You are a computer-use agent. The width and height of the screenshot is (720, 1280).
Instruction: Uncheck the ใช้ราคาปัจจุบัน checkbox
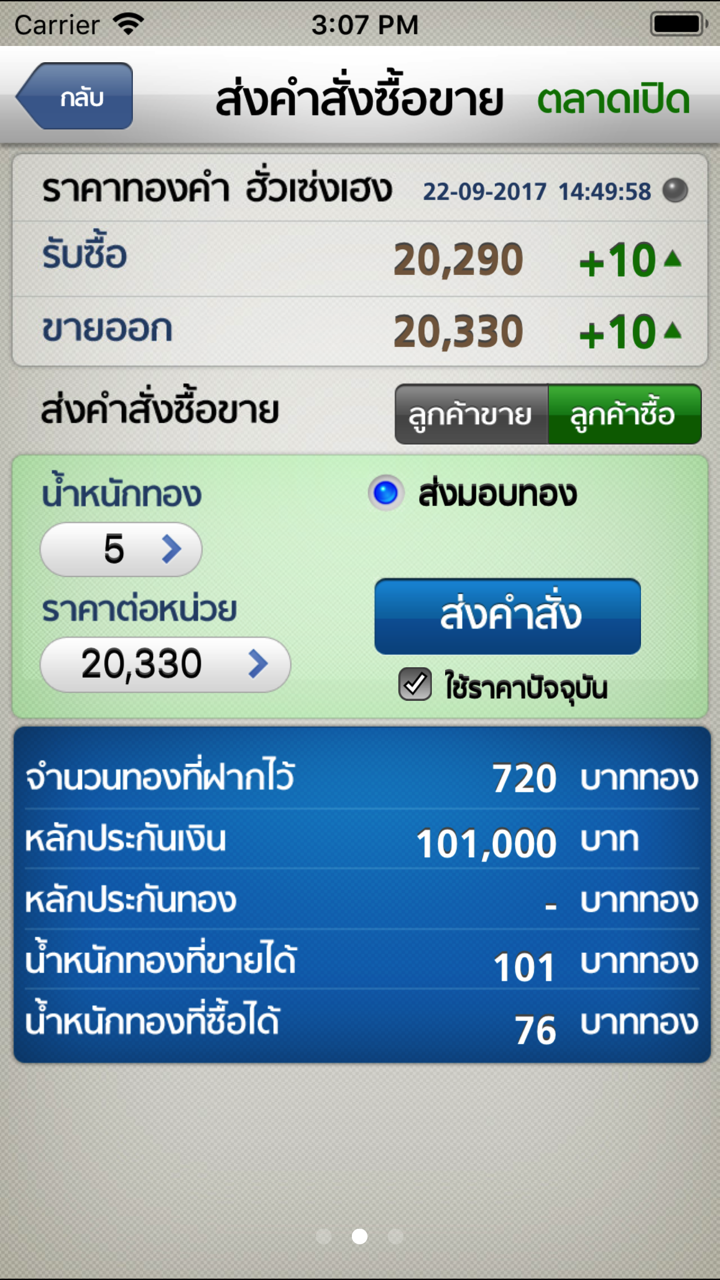click(x=415, y=685)
